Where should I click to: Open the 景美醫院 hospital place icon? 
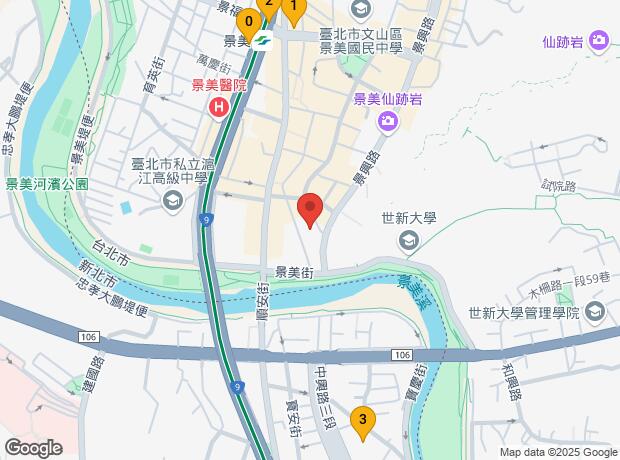(x=218, y=106)
